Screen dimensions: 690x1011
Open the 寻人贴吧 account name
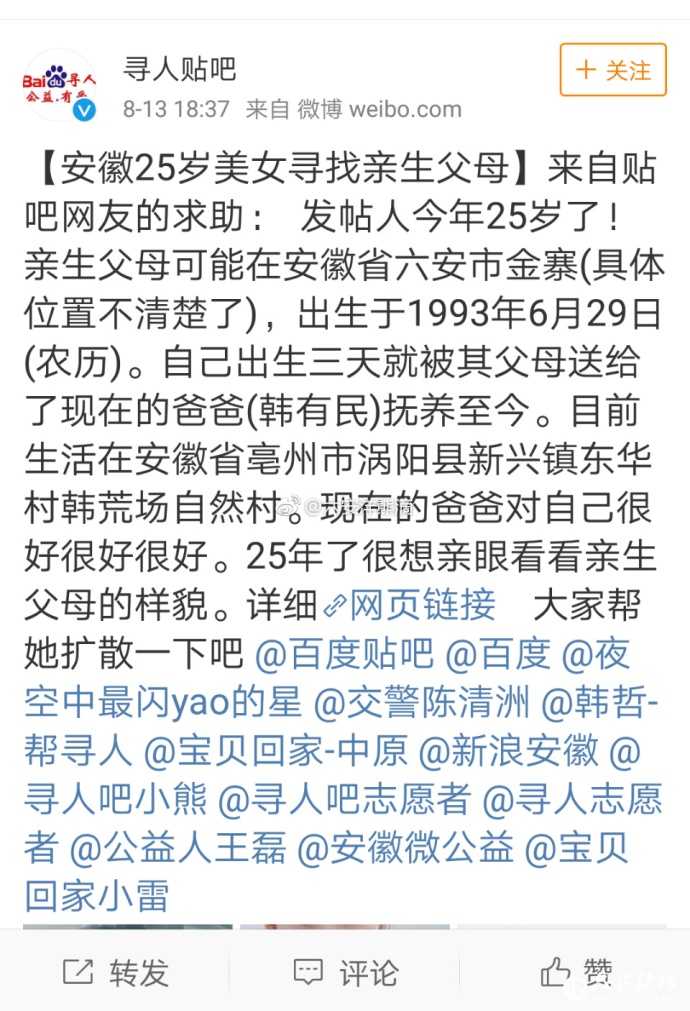coord(179,68)
